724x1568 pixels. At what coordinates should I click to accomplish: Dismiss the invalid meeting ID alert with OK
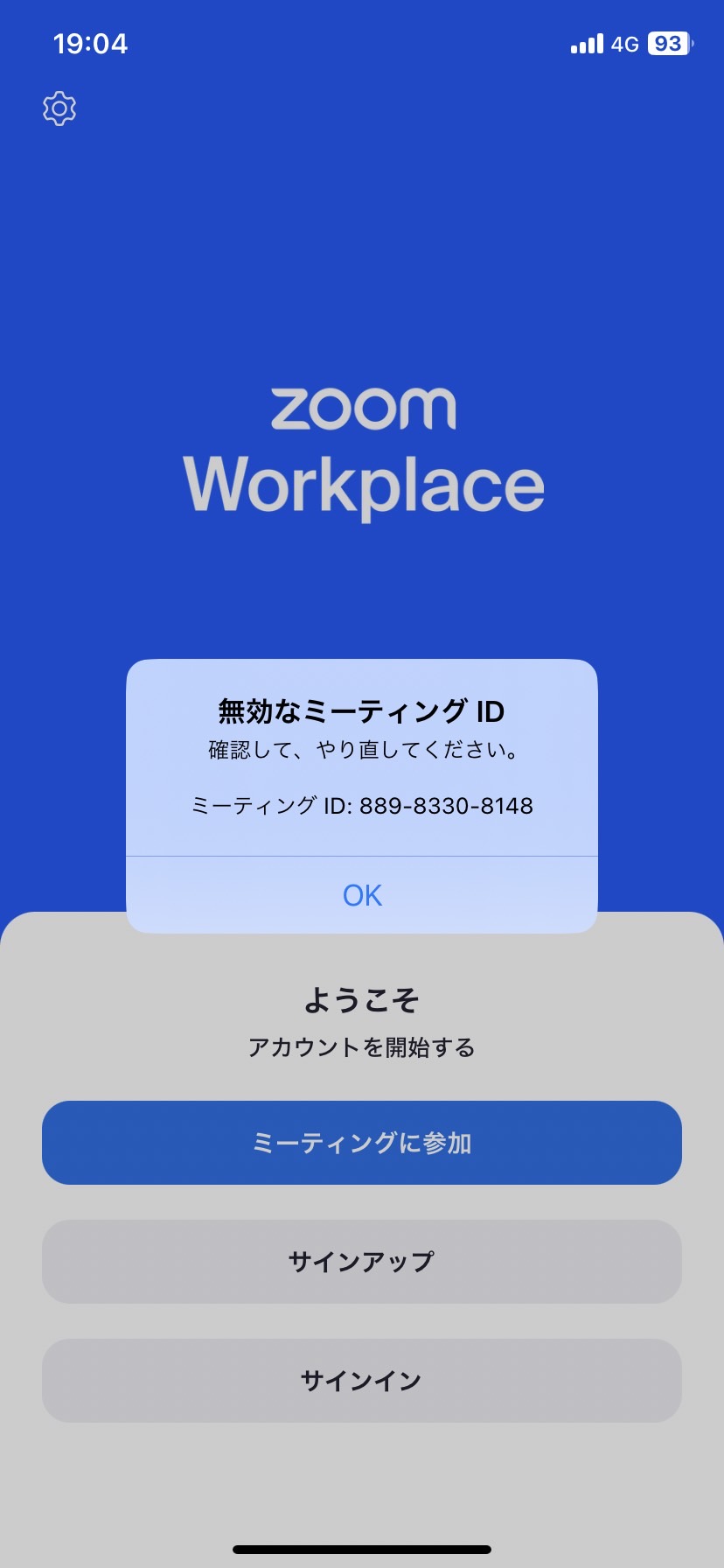tap(362, 895)
